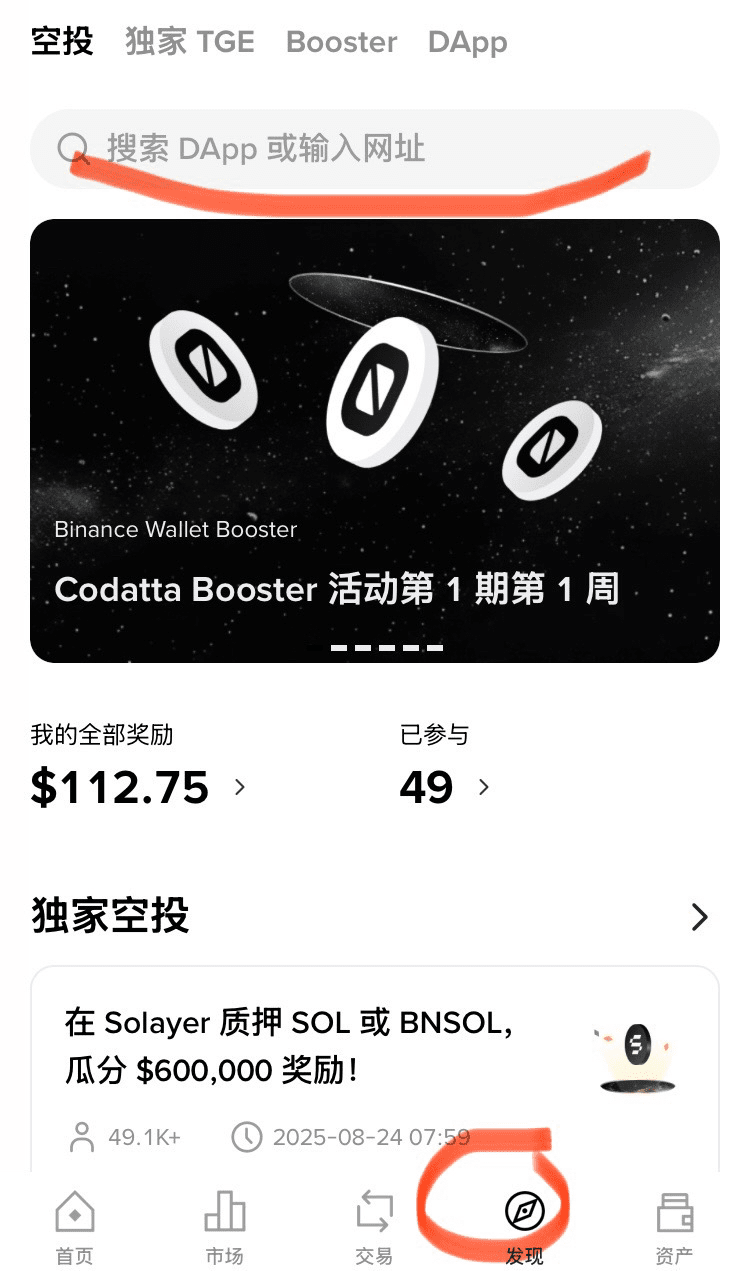Switch to the 独家 TGE tab
Image resolution: width=749 pixels, height=1271 pixels.
coord(189,42)
